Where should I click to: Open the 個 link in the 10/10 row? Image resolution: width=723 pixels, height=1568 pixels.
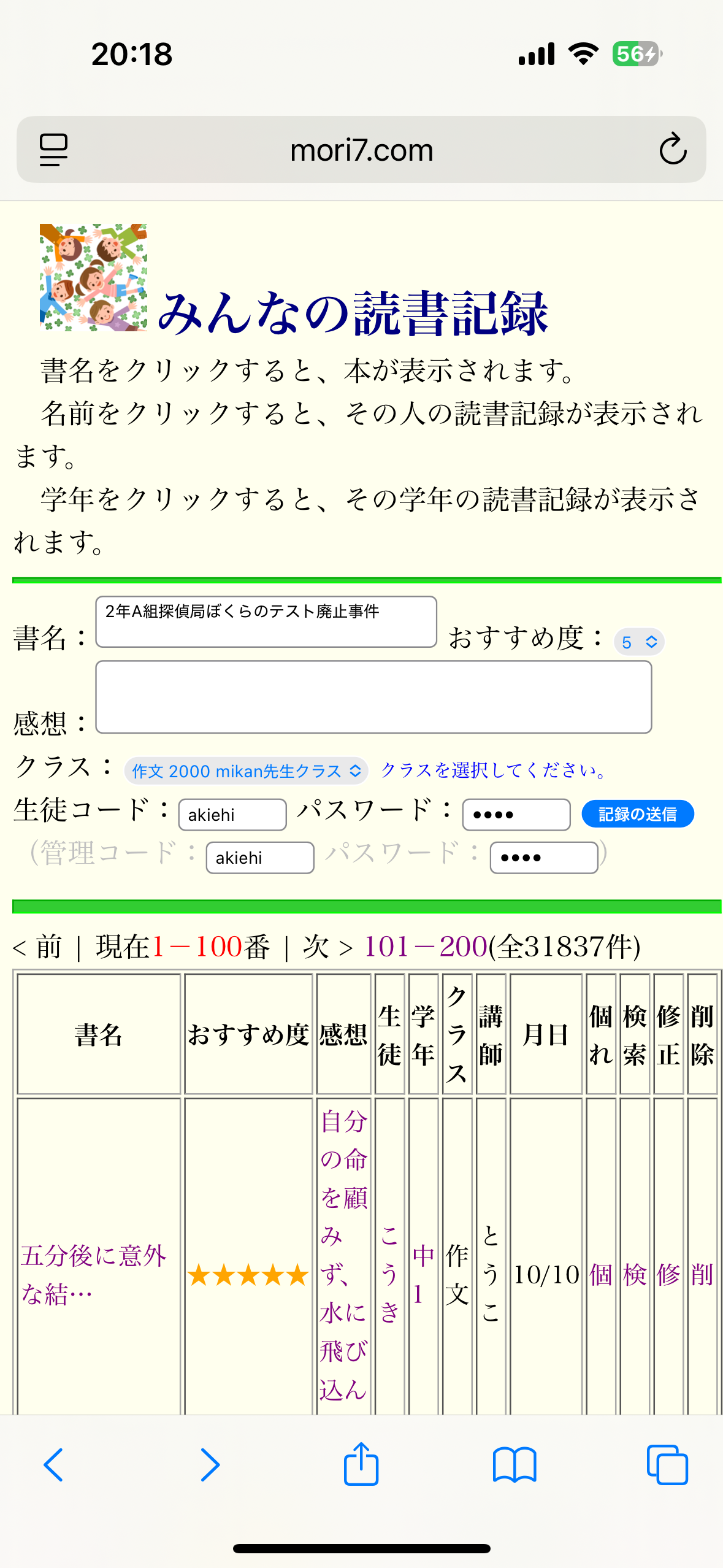(x=600, y=1275)
